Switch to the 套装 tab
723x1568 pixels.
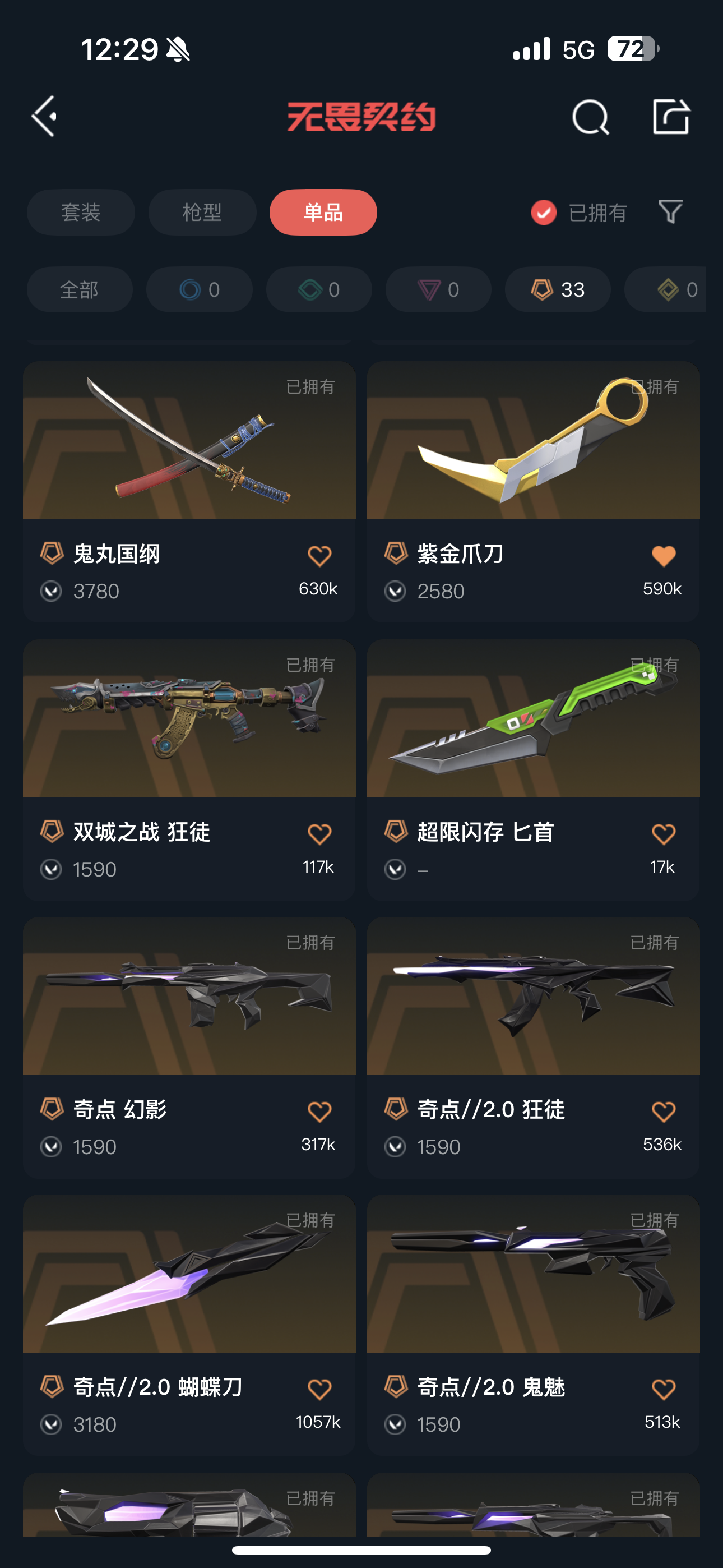coord(80,213)
